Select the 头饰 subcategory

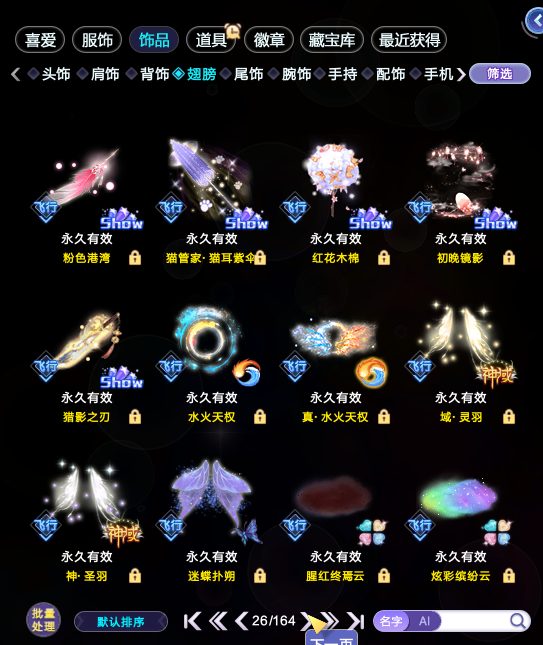coord(49,74)
